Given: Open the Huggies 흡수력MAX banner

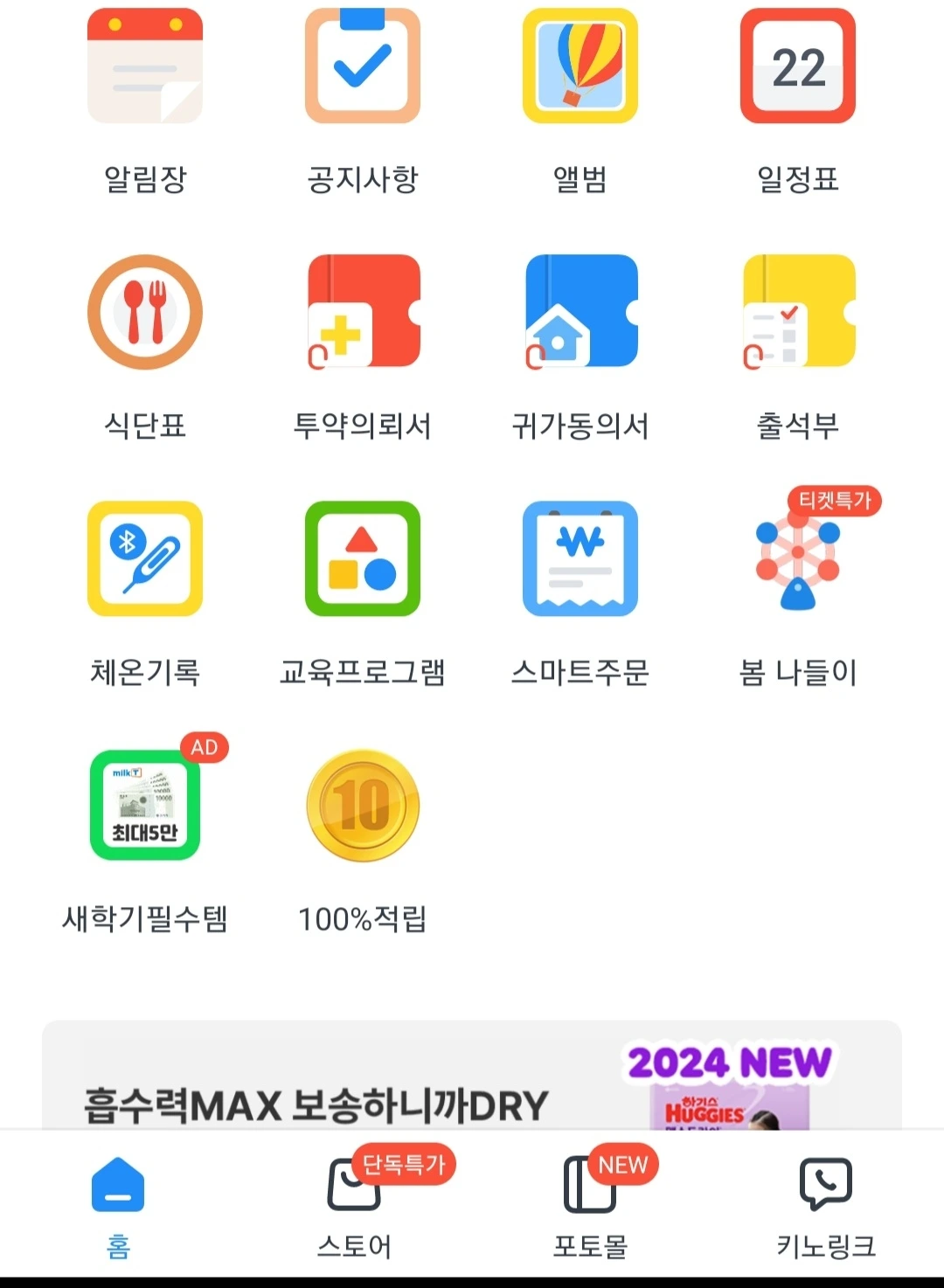Looking at the screenshot, I should point(472,1075).
